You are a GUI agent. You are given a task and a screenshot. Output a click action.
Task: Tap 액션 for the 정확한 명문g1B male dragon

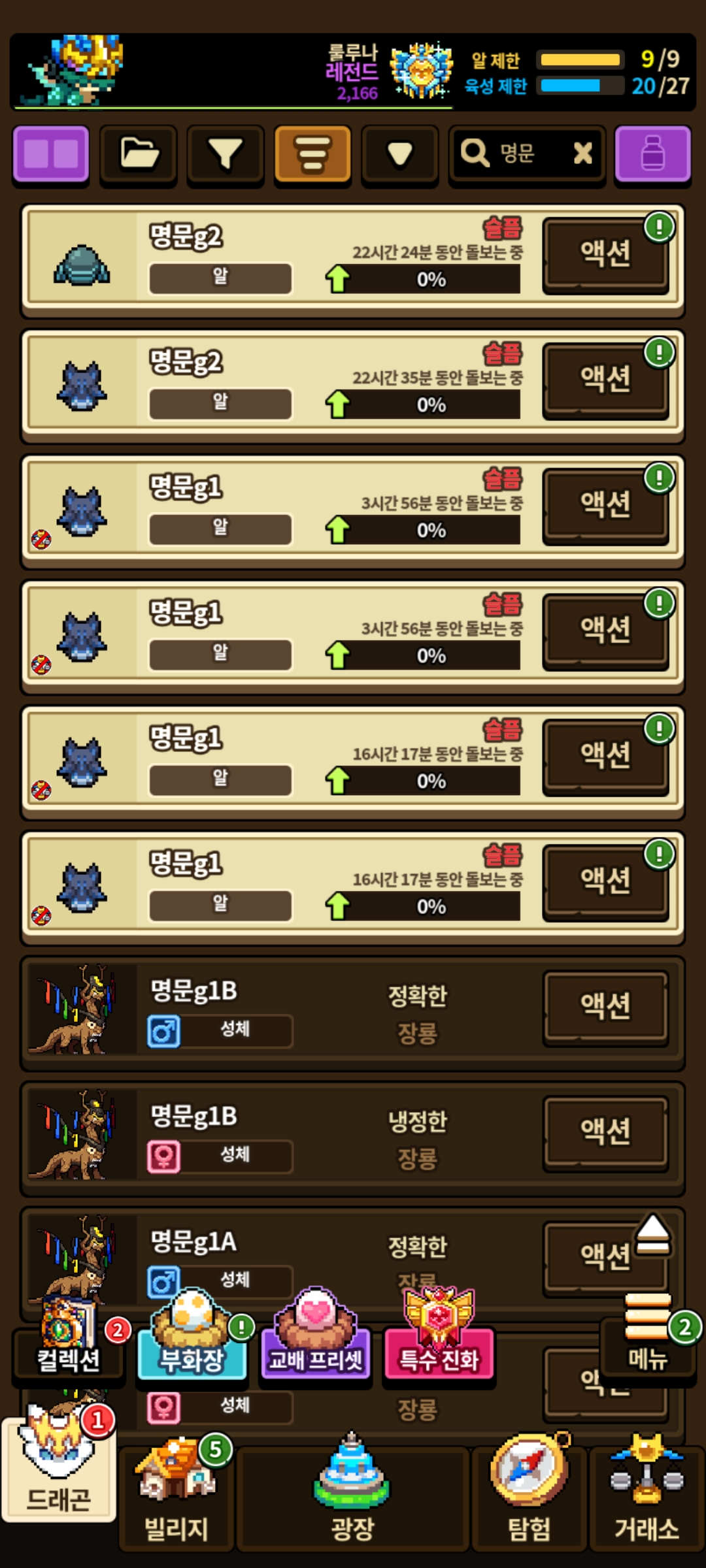[605, 1006]
